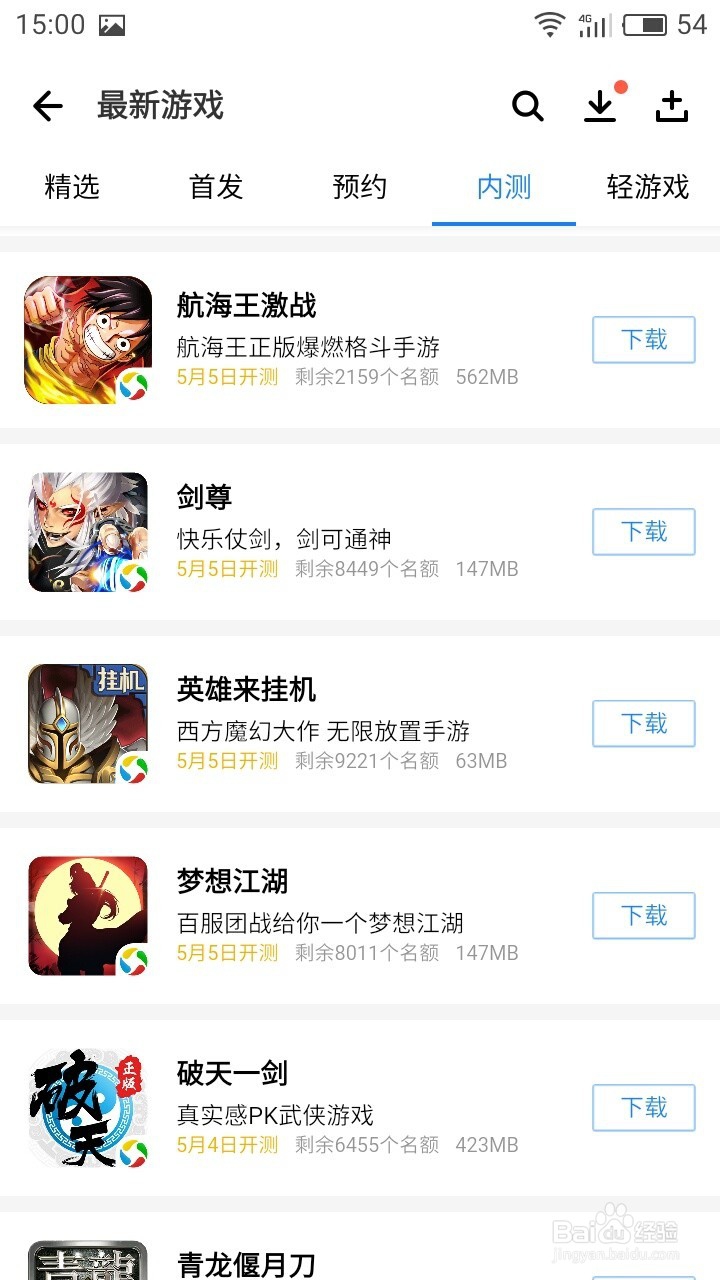Viewport: 720px width, 1280px height.
Task: Open the download manager icon with red dot
Action: [600, 106]
